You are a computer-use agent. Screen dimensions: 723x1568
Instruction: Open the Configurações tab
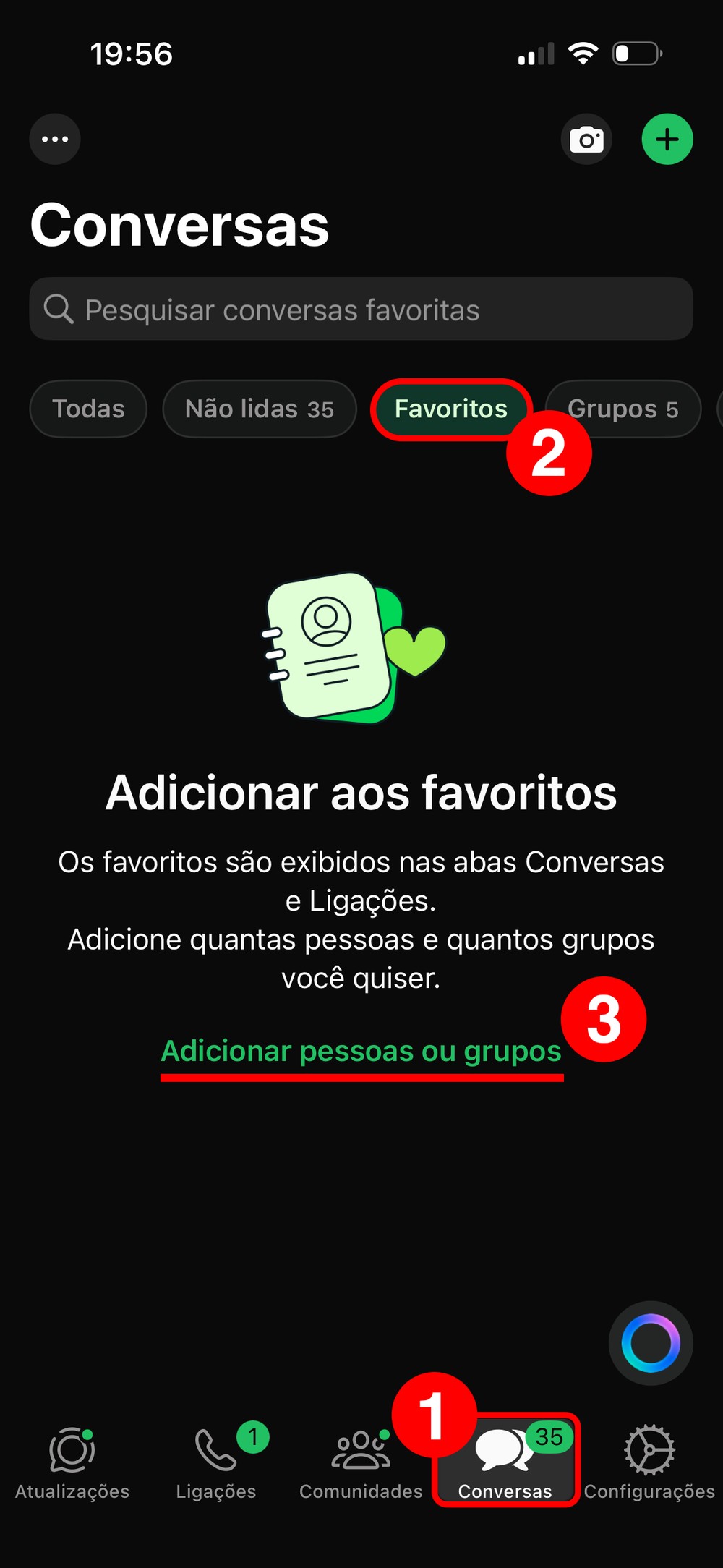click(649, 1462)
